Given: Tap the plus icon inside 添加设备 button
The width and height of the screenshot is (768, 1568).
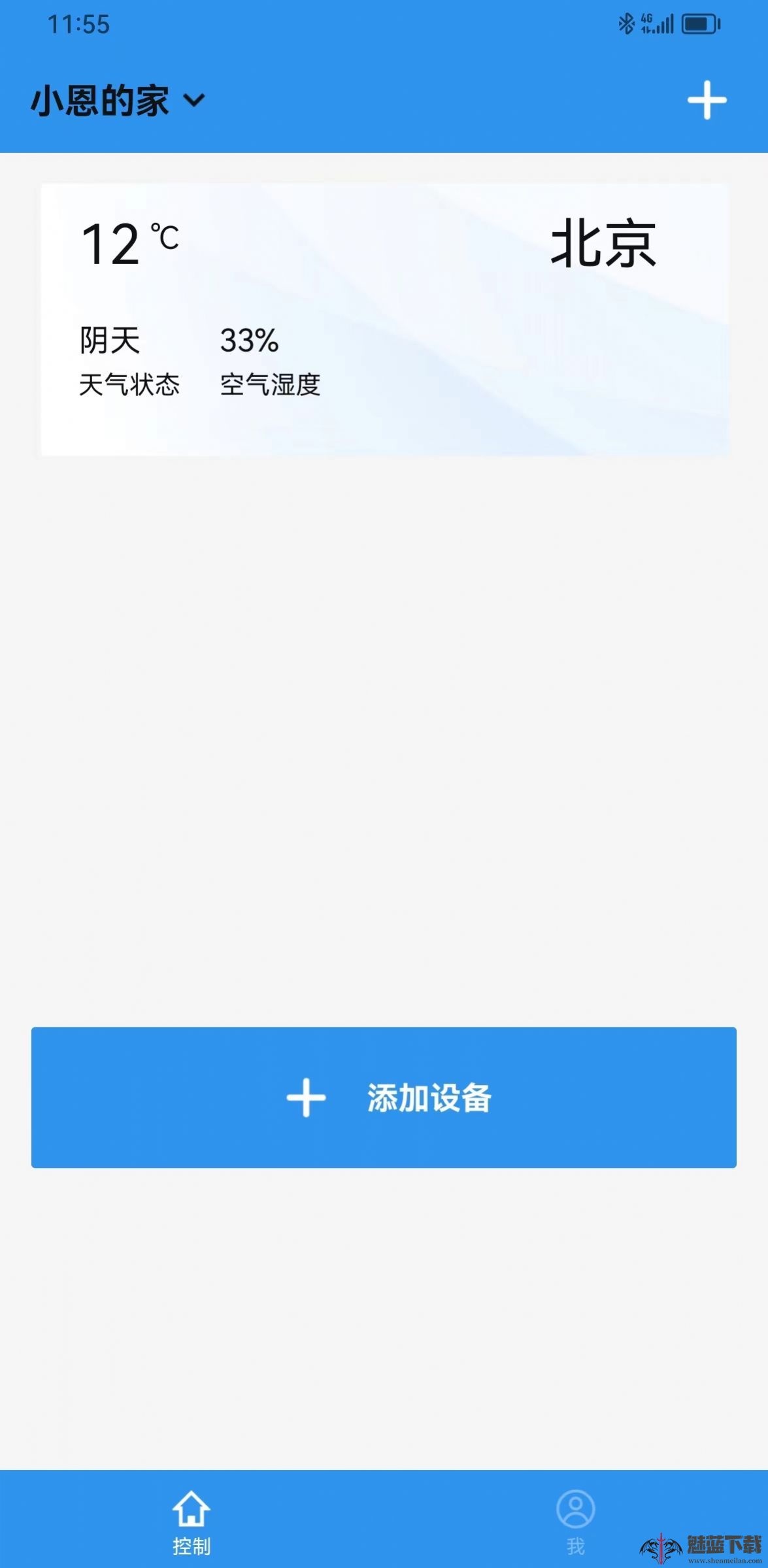Looking at the screenshot, I should click(307, 1097).
